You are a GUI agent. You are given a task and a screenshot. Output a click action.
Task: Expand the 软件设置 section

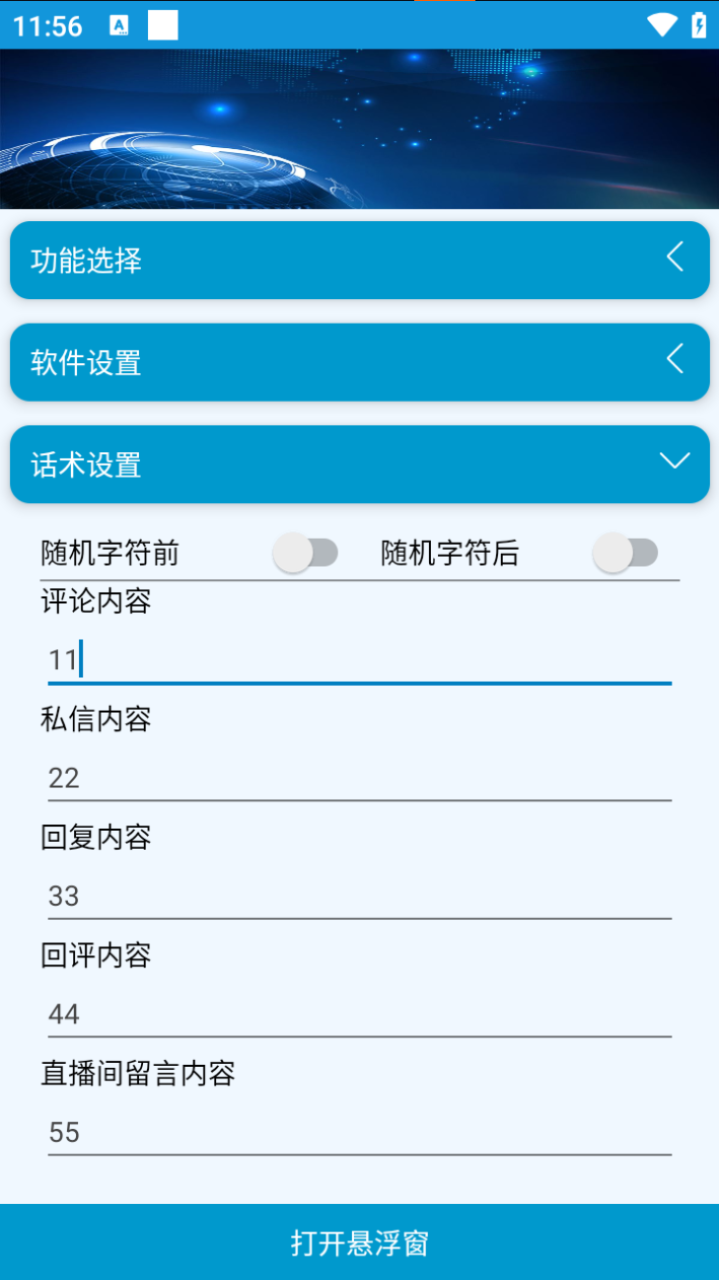(360, 362)
